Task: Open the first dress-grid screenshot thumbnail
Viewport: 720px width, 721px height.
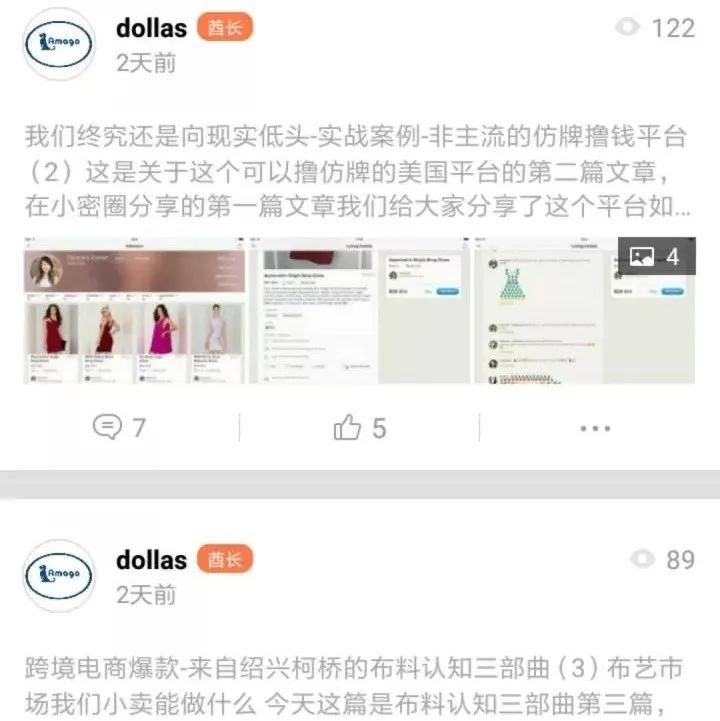Action: coord(134,310)
